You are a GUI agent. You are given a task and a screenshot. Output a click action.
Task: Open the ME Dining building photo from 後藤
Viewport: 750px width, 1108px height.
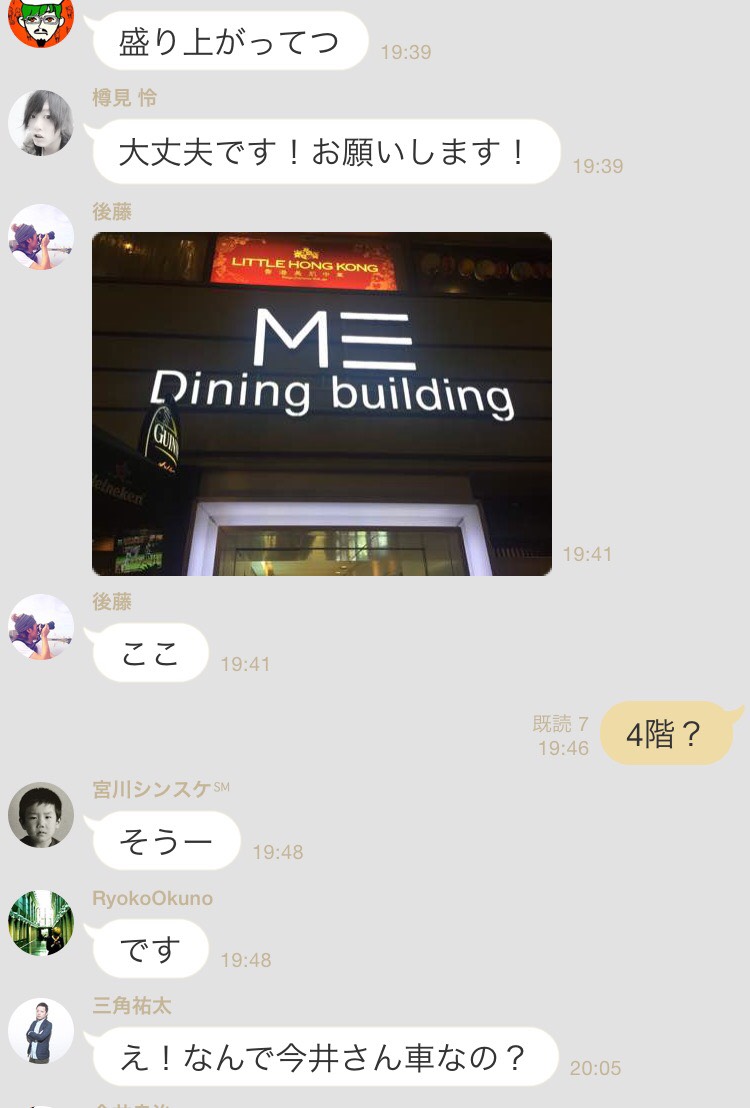[x=321, y=404]
